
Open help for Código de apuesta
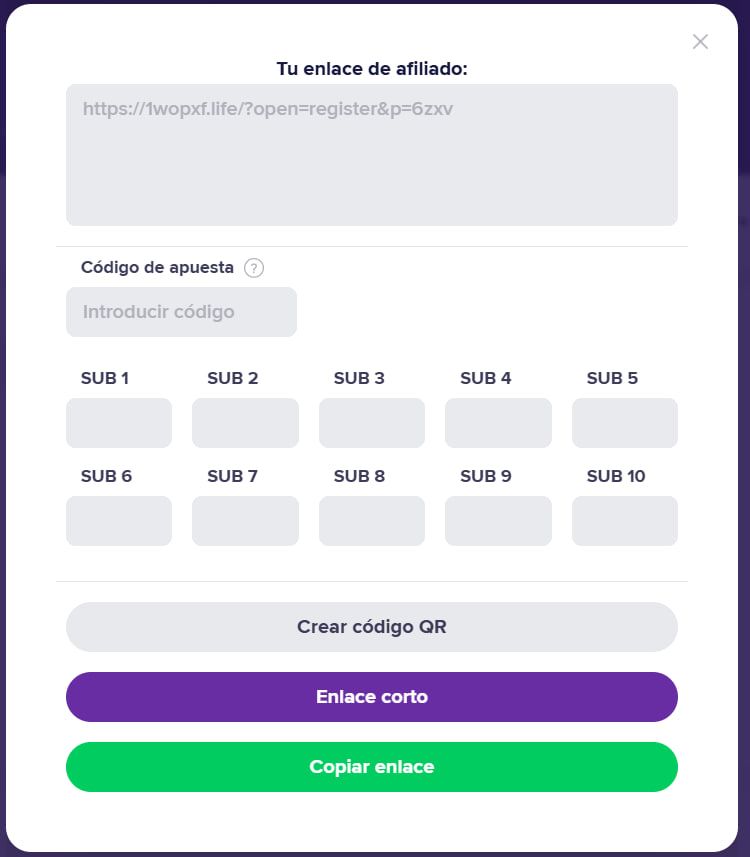[x=254, y=268]
